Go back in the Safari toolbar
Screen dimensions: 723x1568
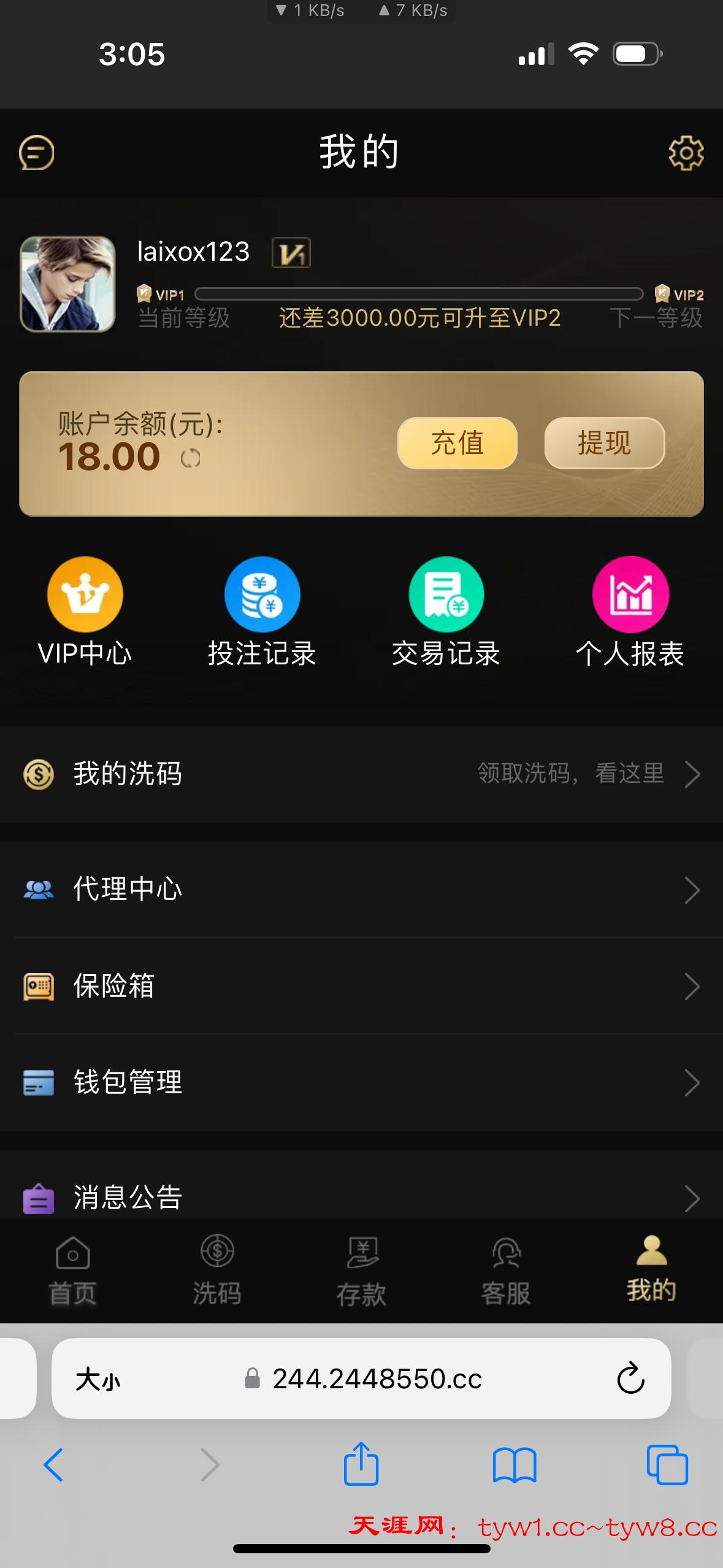(x=54, y=1465)
